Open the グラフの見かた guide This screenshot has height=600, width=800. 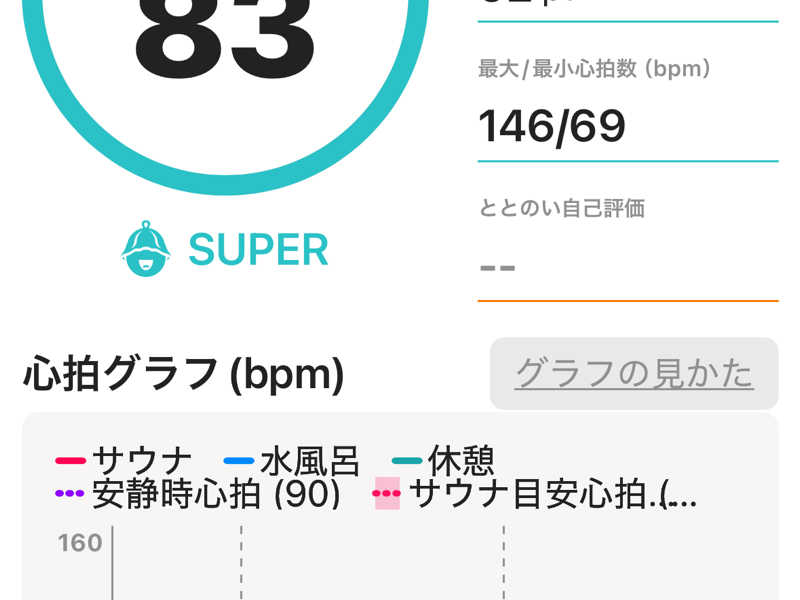pyautogui.click(x=634, y=374)
